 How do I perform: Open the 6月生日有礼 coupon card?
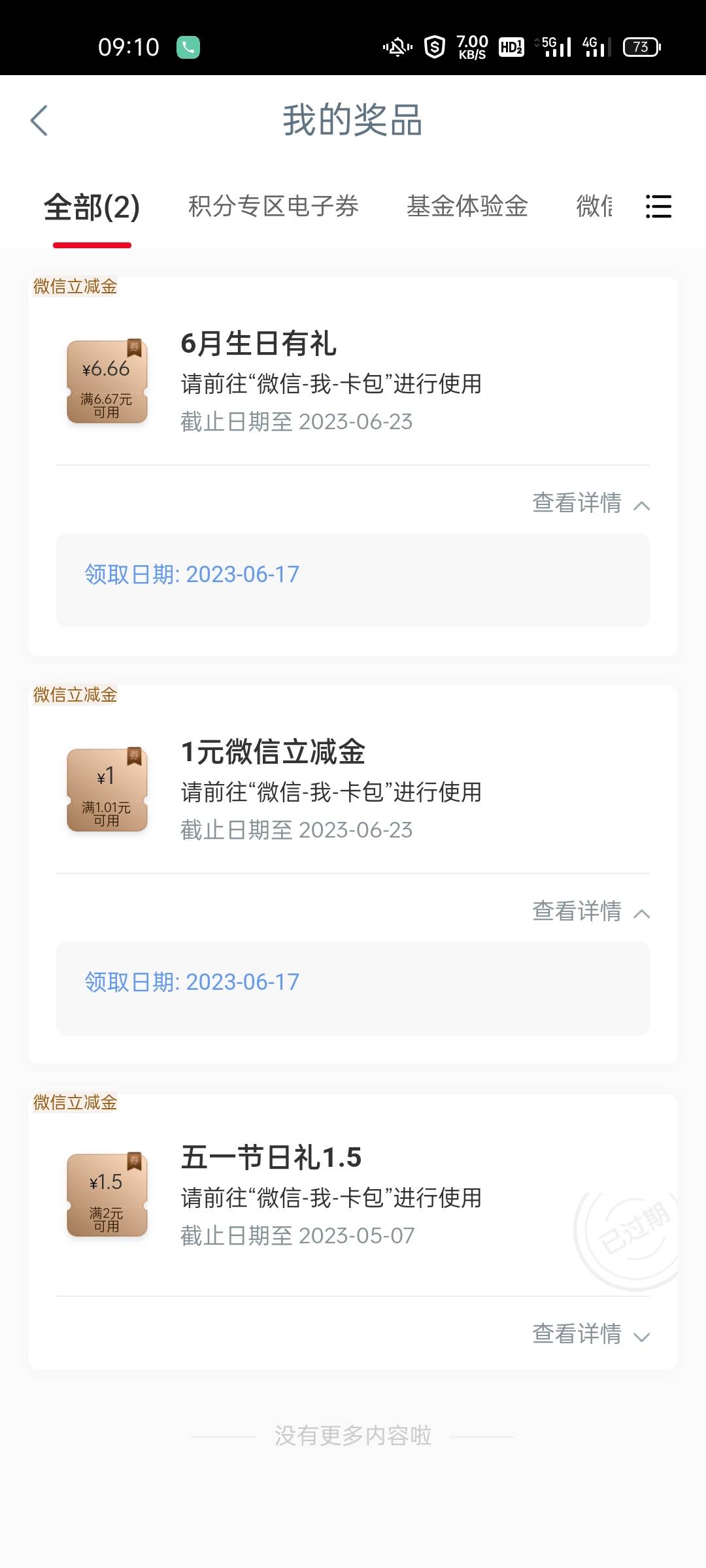330,382
